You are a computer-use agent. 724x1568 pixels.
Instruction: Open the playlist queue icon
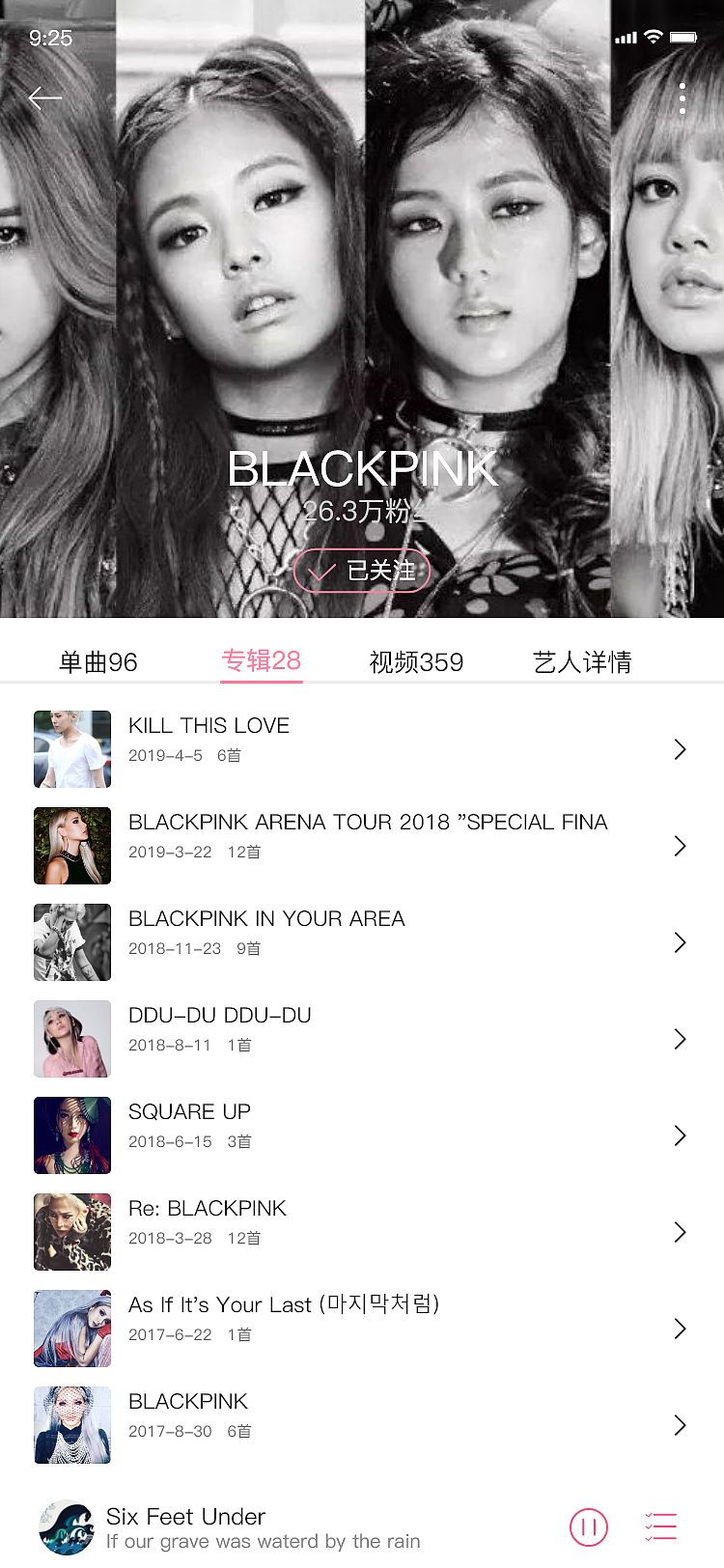[x=661, y=1526]
